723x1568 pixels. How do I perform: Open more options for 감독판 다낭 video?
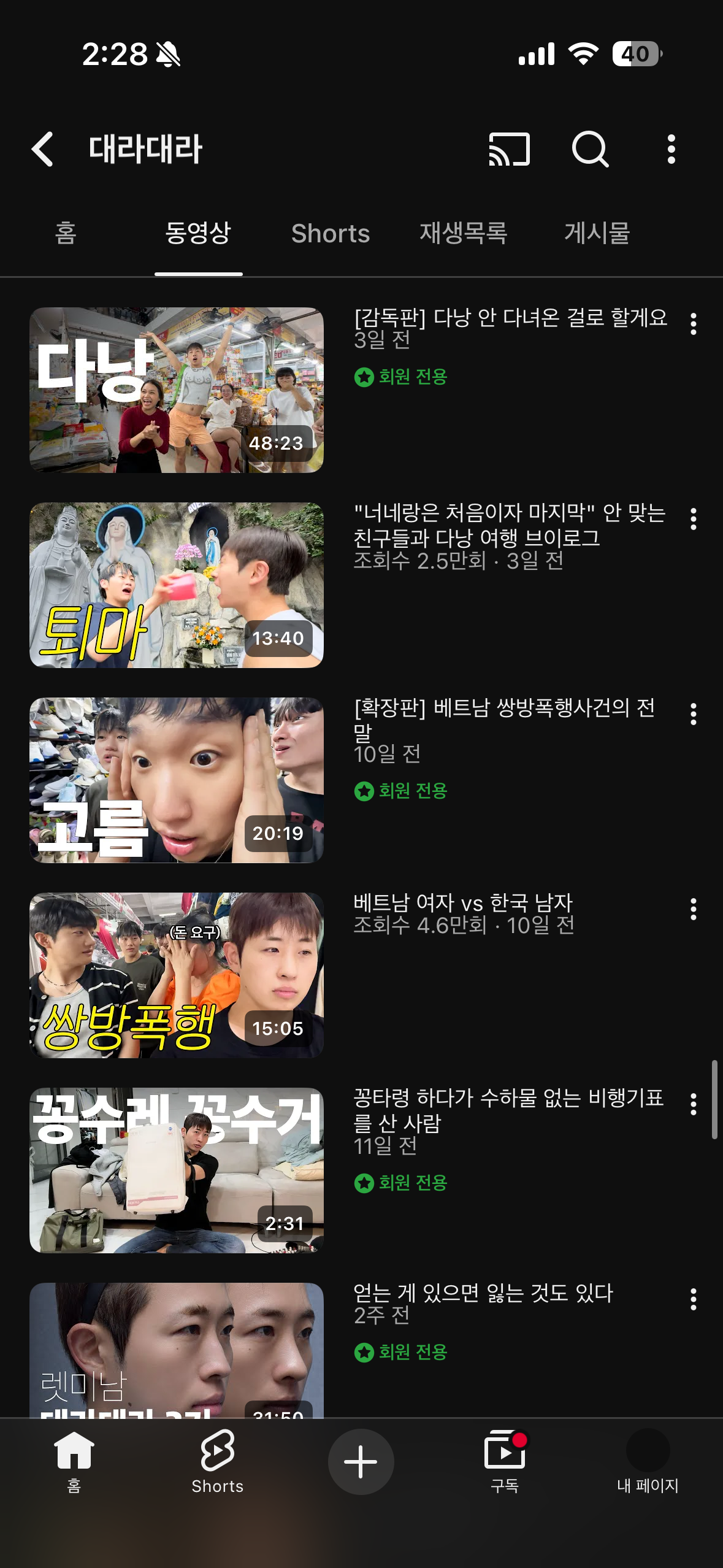pos(694,324)
